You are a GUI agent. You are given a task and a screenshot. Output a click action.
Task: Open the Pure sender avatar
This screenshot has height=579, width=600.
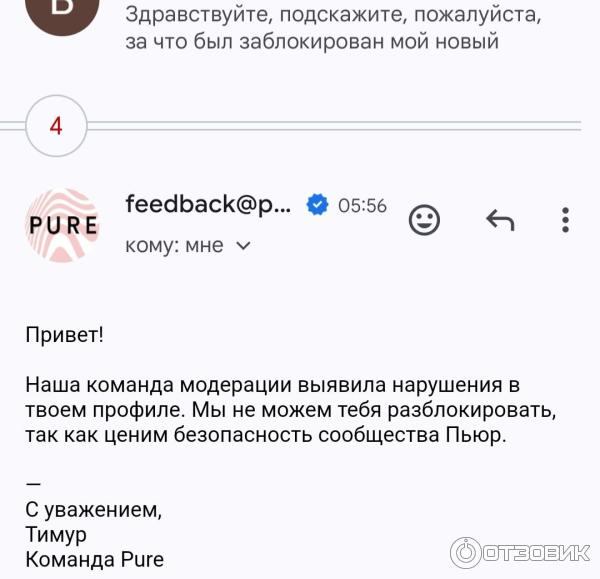pos(62,225)
